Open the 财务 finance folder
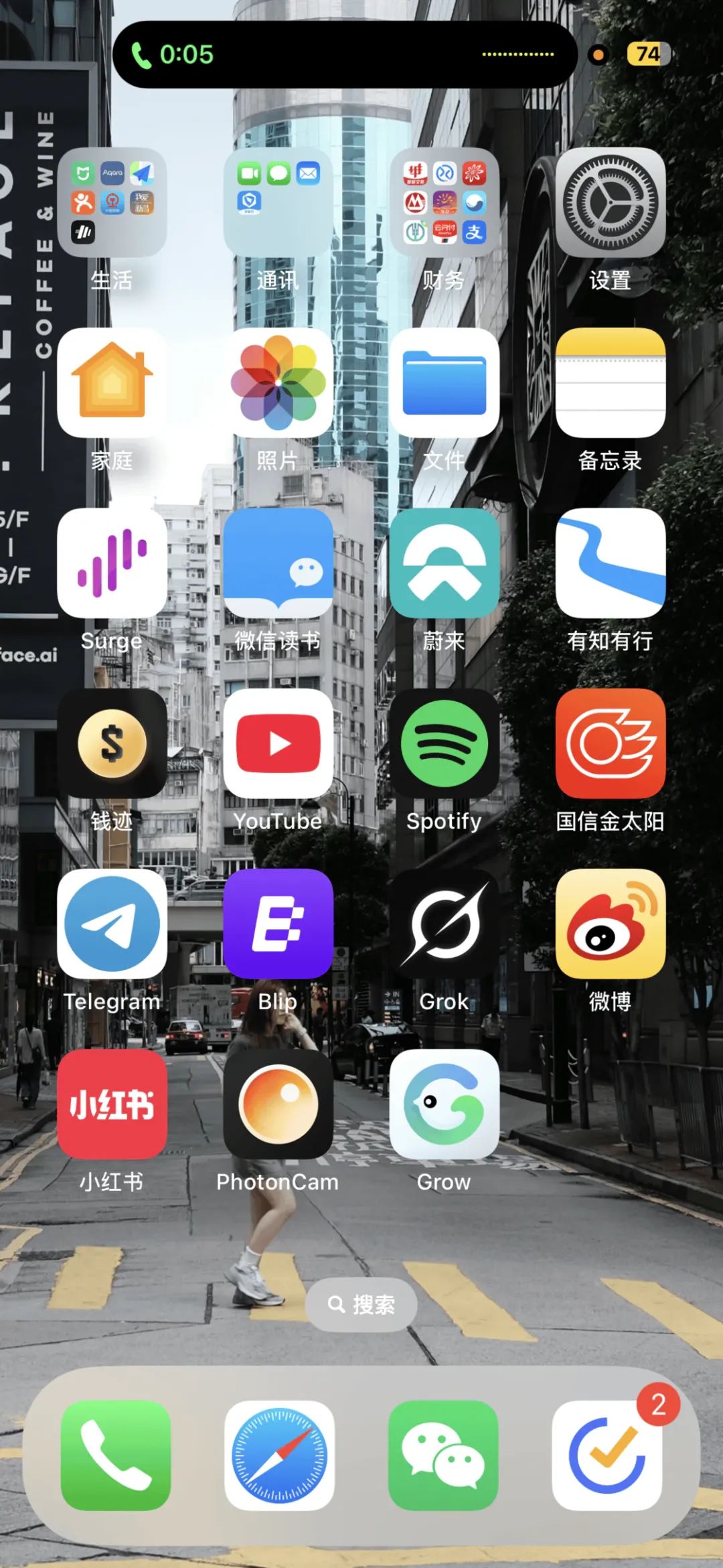The width and height of the screenshot is (723, 1568). pyautogui.click(x=444, y=202)
